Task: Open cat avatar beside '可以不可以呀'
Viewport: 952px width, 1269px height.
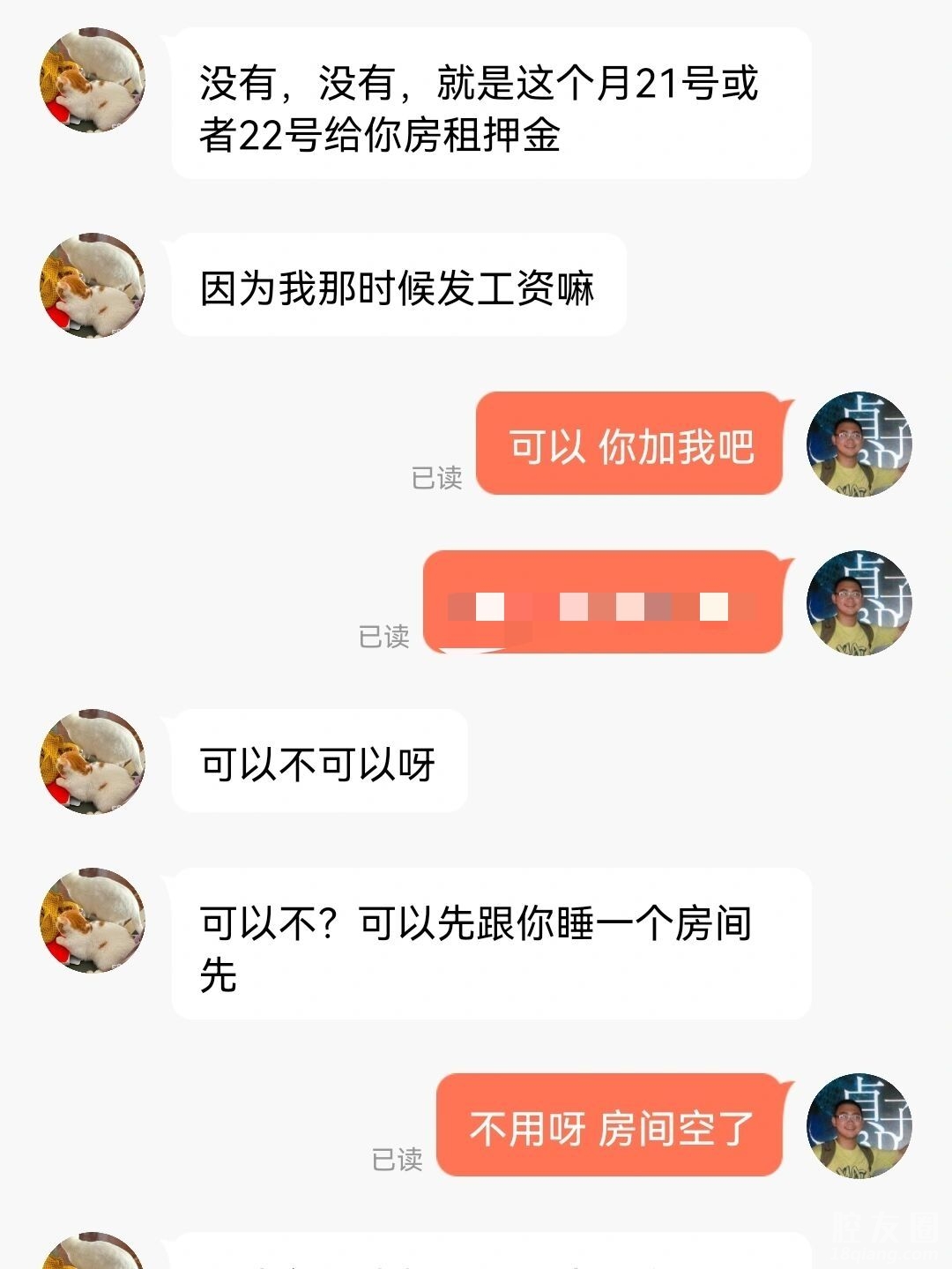Action: tap(93, 762)
